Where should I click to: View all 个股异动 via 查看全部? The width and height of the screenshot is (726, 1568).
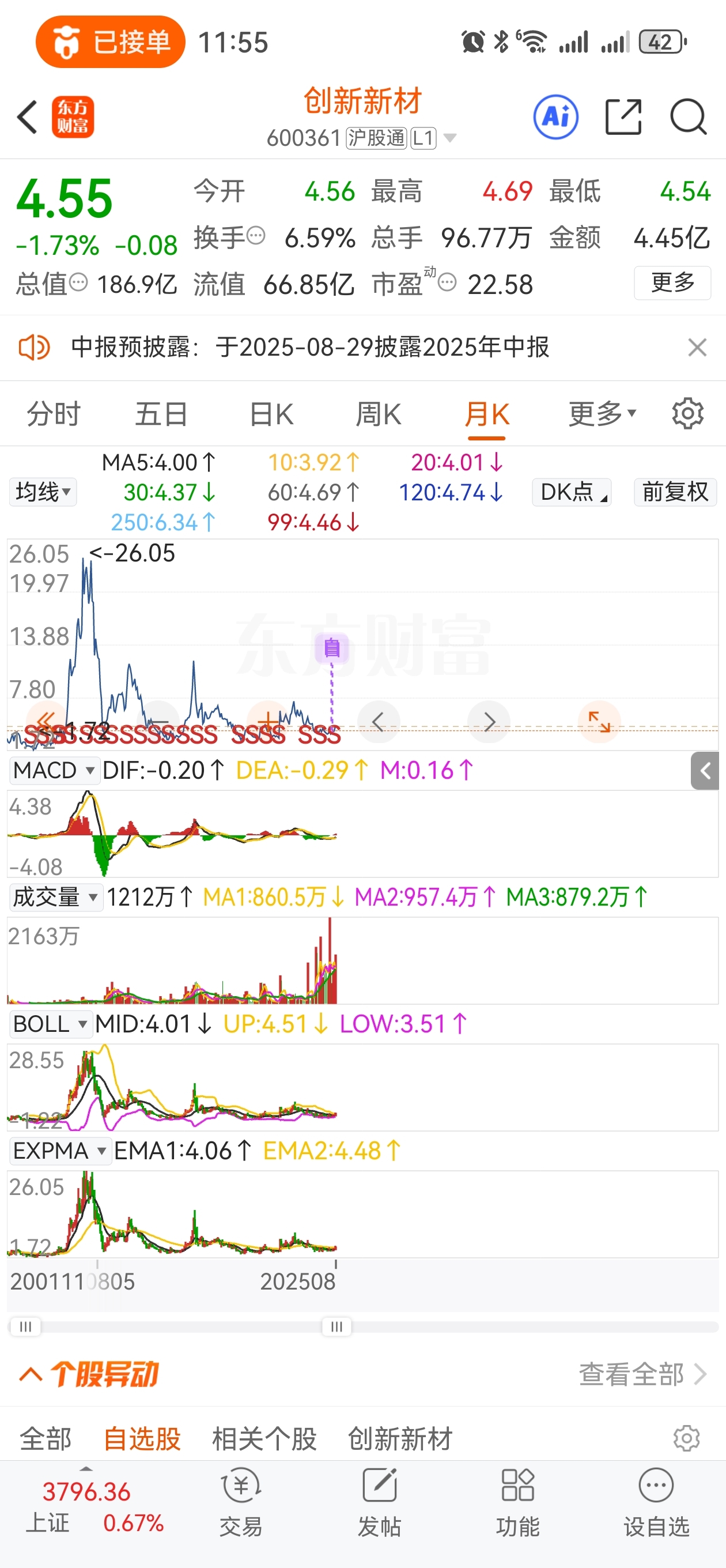point(642,1374)
